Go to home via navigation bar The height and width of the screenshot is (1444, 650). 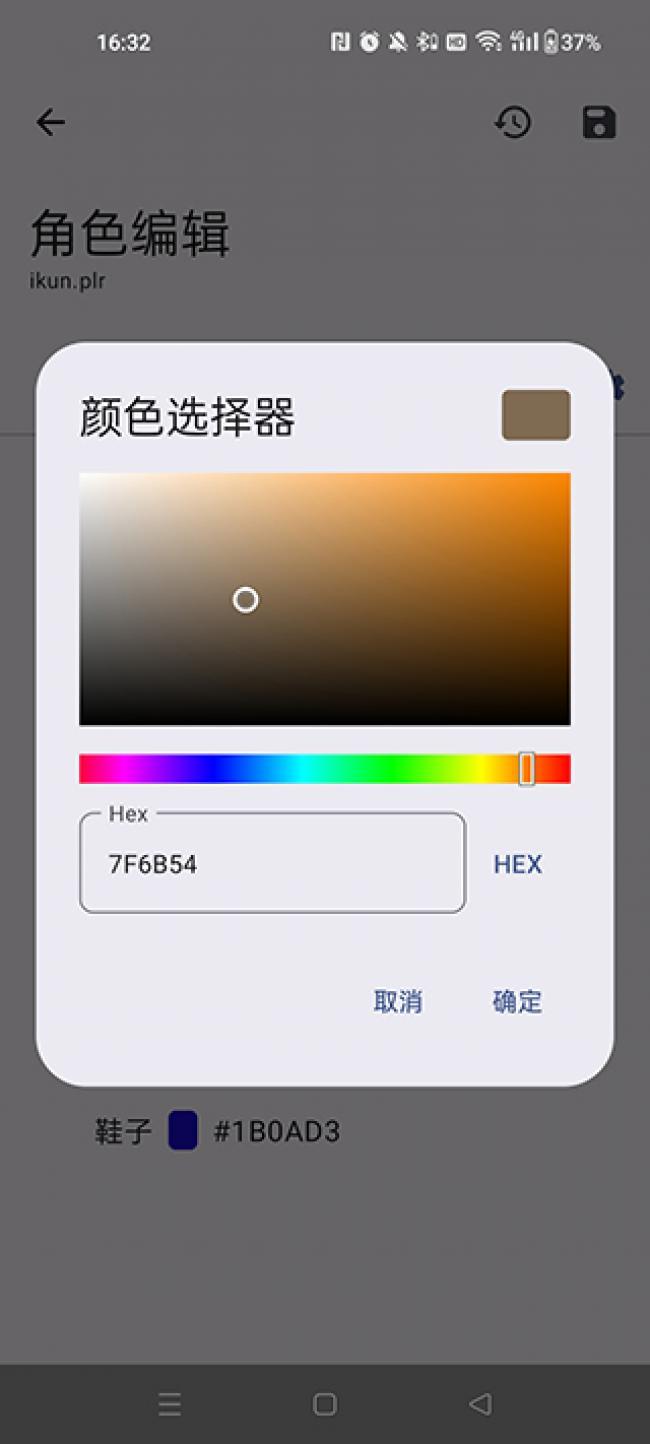(325, 1404)
